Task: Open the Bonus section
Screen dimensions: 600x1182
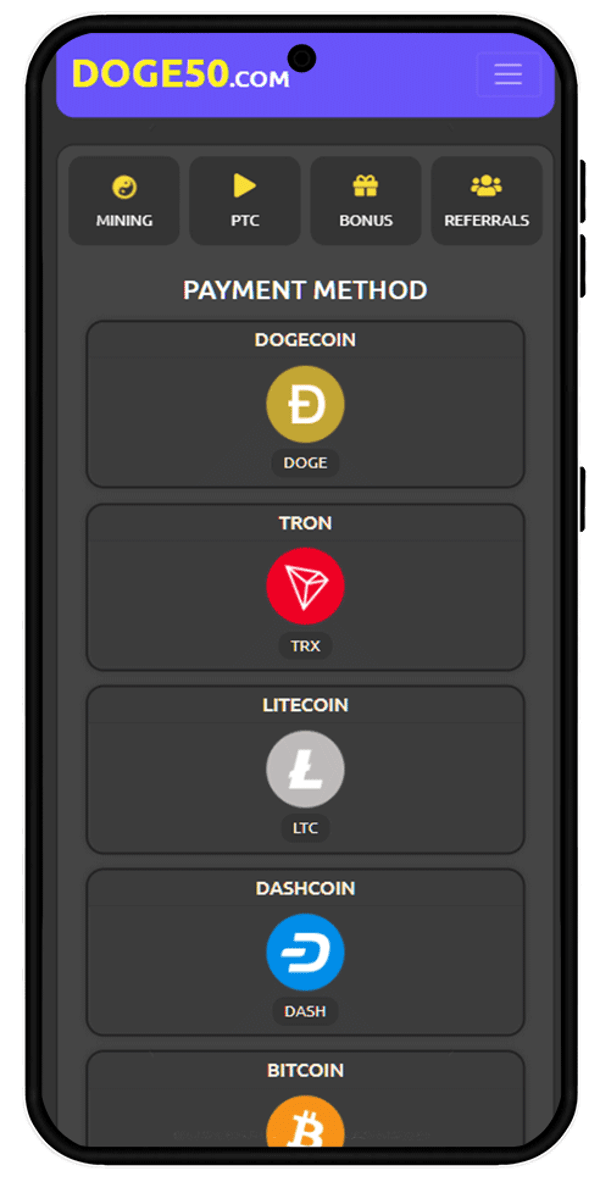Action: (x=366, y=201)
